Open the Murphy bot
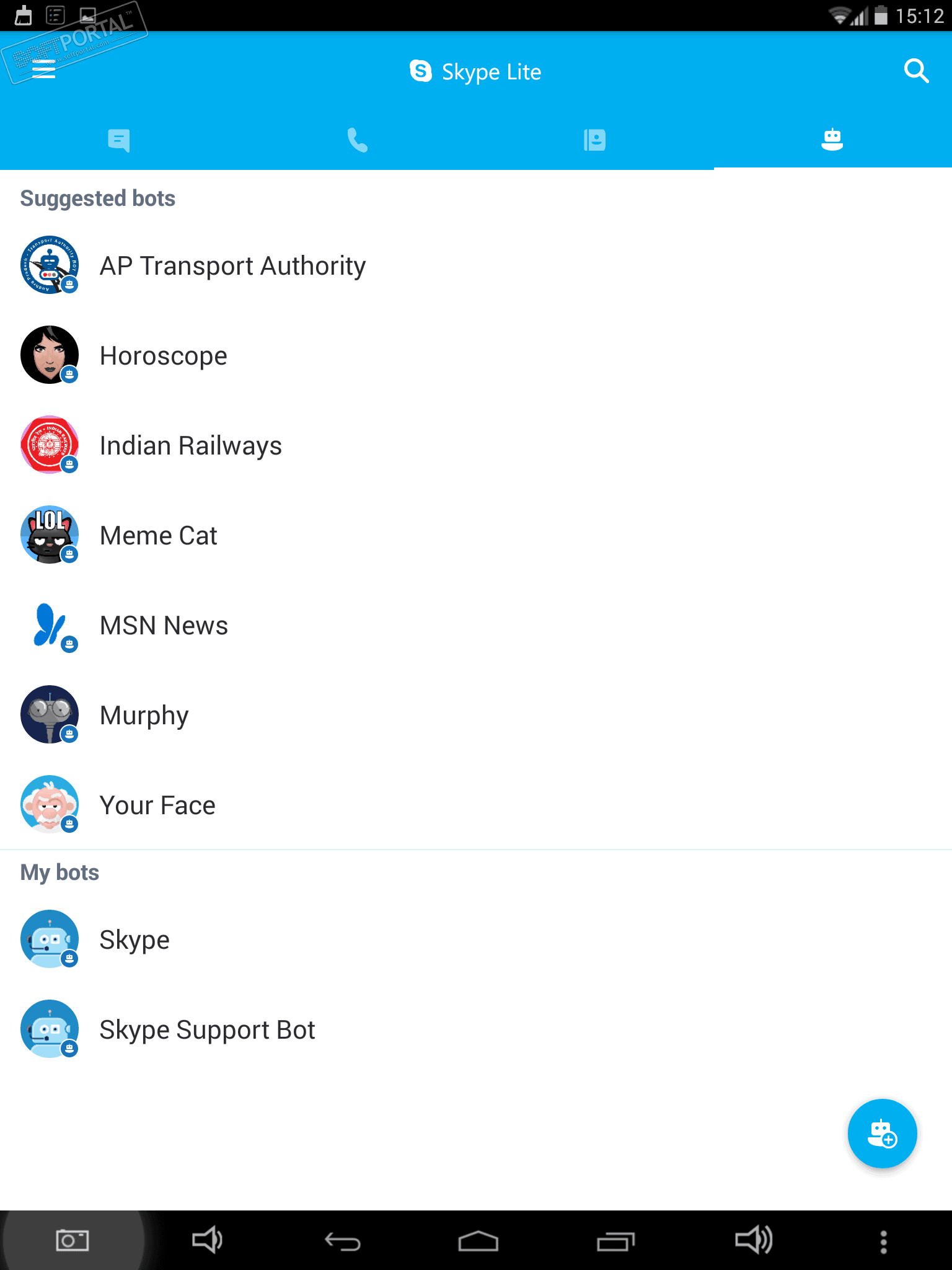 (x=144, y=715)
